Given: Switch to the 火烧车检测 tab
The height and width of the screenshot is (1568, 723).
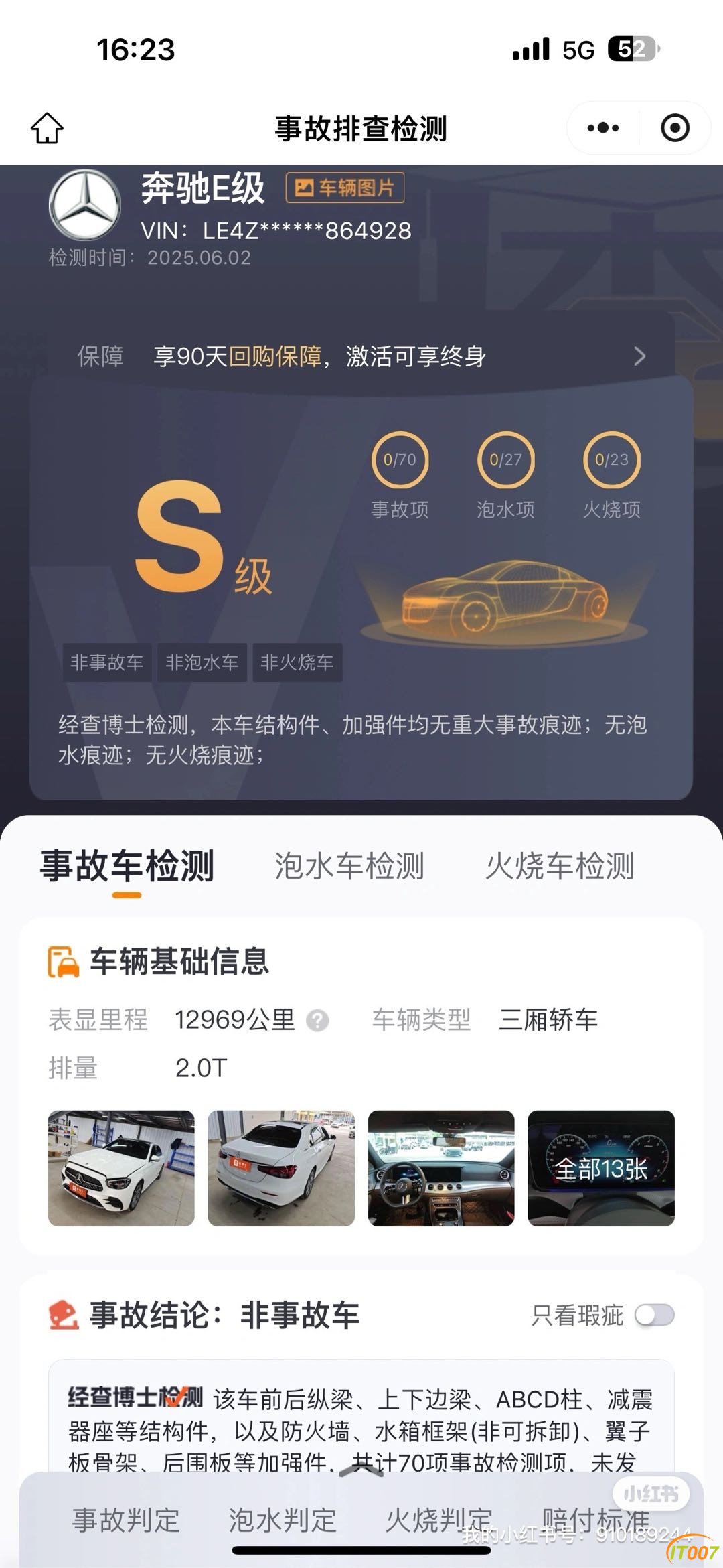Looking at the screenshot, I should (x=559, y=866).
